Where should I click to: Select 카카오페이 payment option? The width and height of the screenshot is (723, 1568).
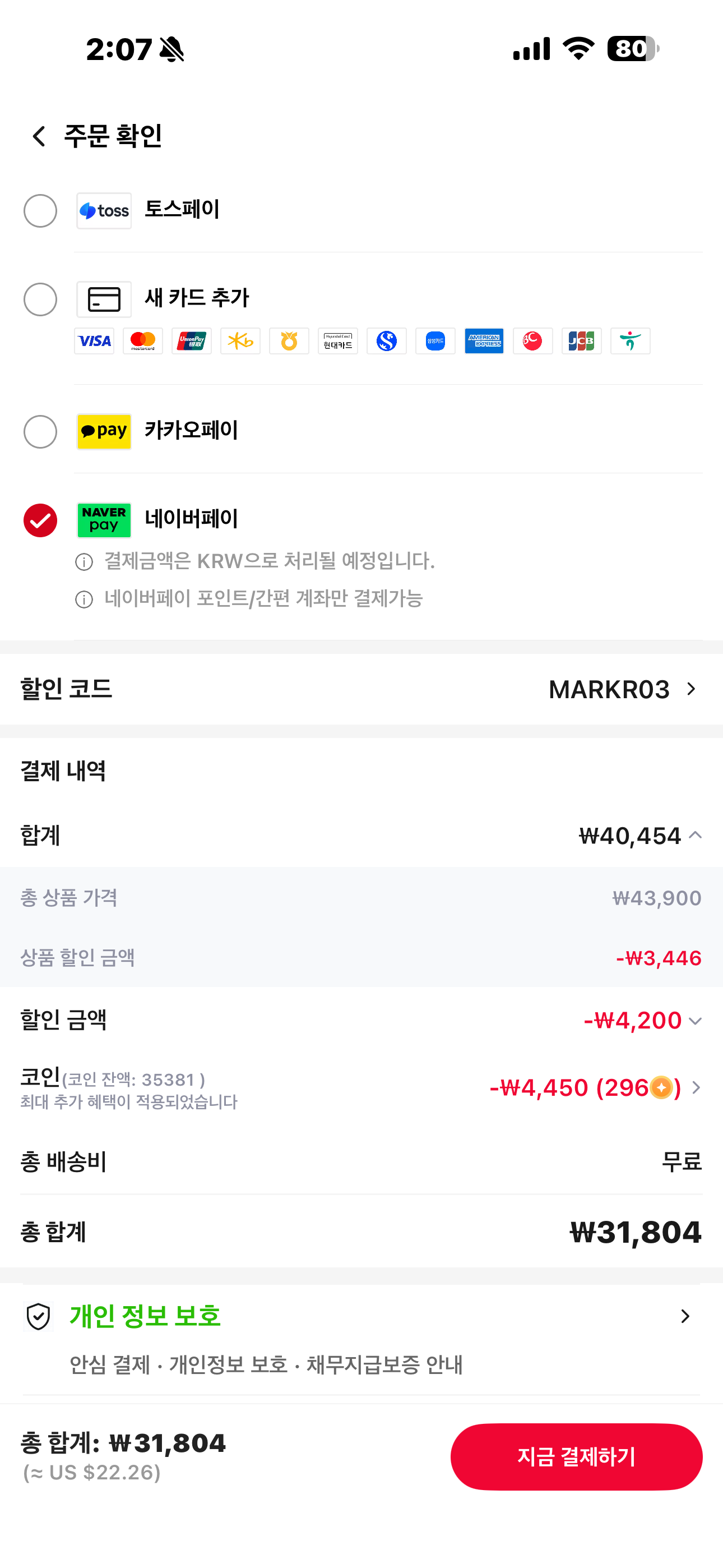(x=40, y=432)
